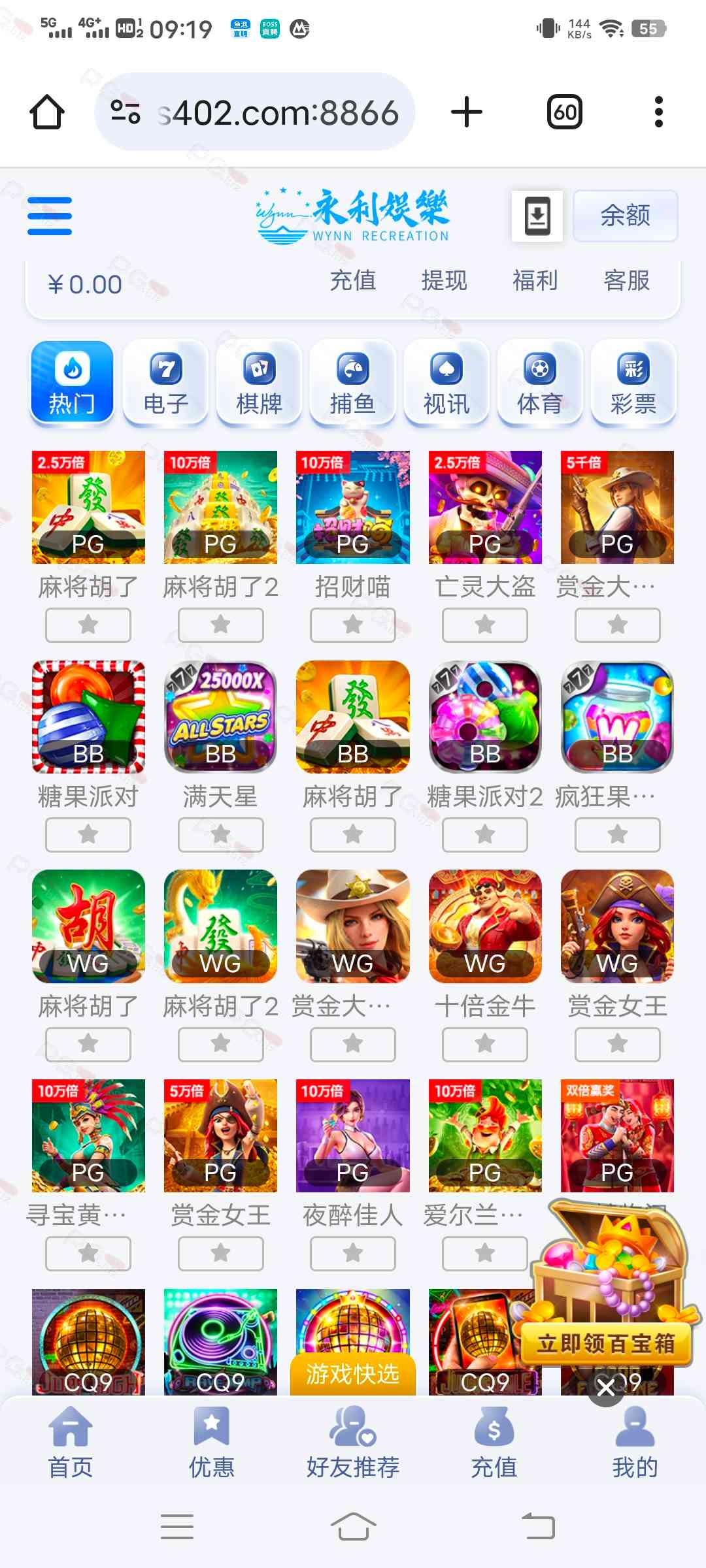Open PG game 招财喵

[x=353, y=508]
